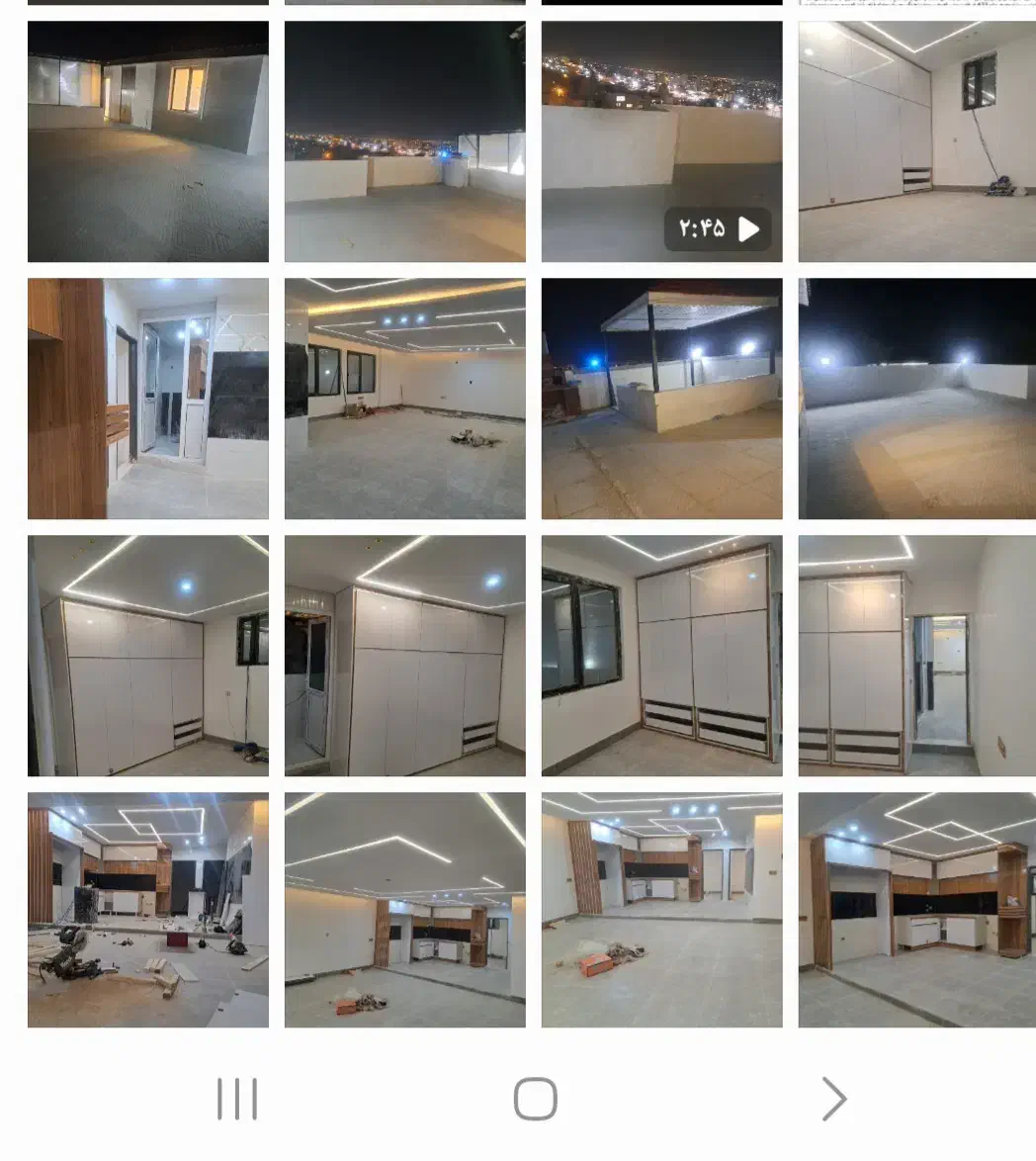Open the kitchen photo with power tools on floor
1036x1161 pixels.
(148, 910)
